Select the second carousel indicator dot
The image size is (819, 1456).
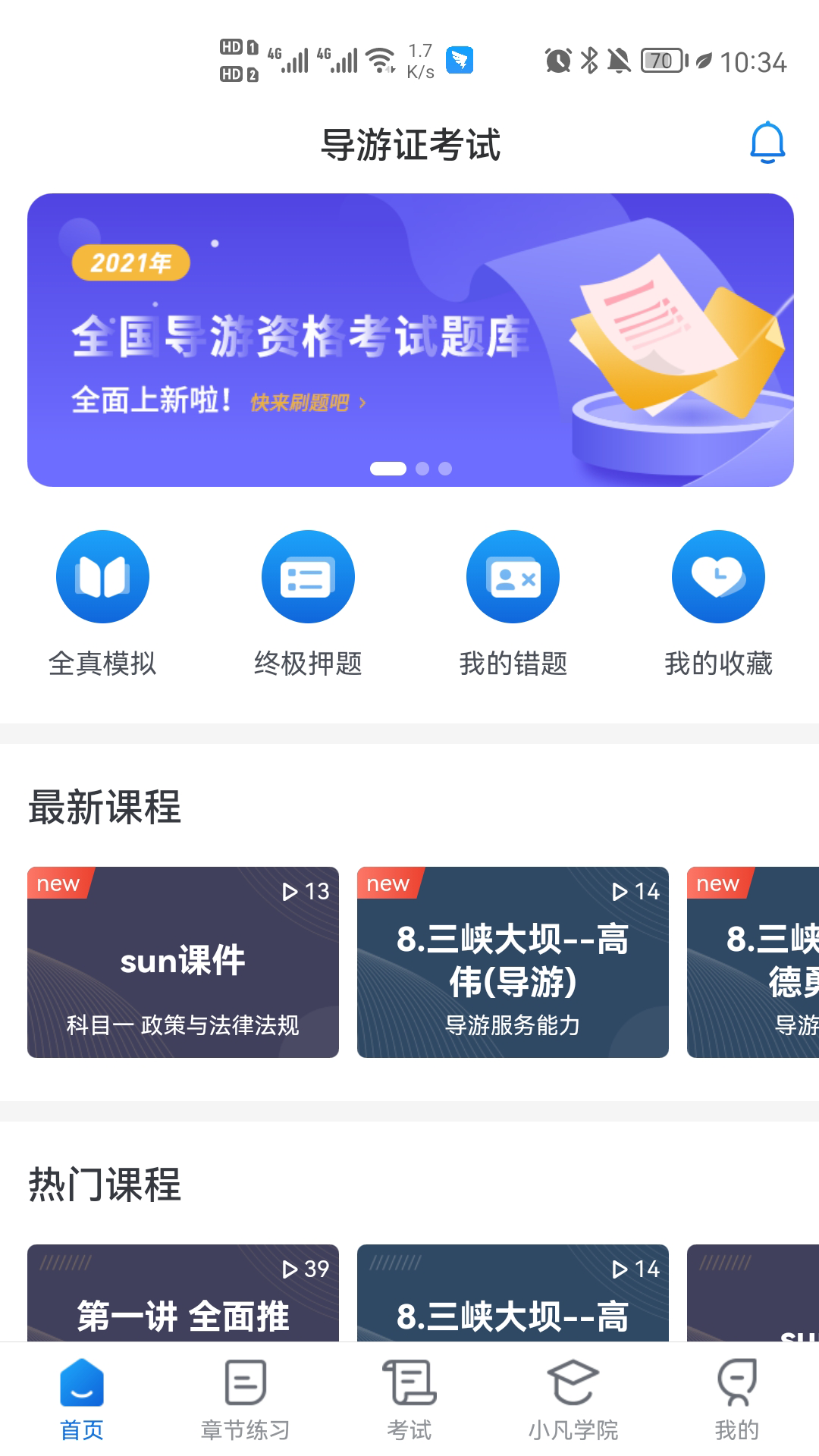point(422,469)
